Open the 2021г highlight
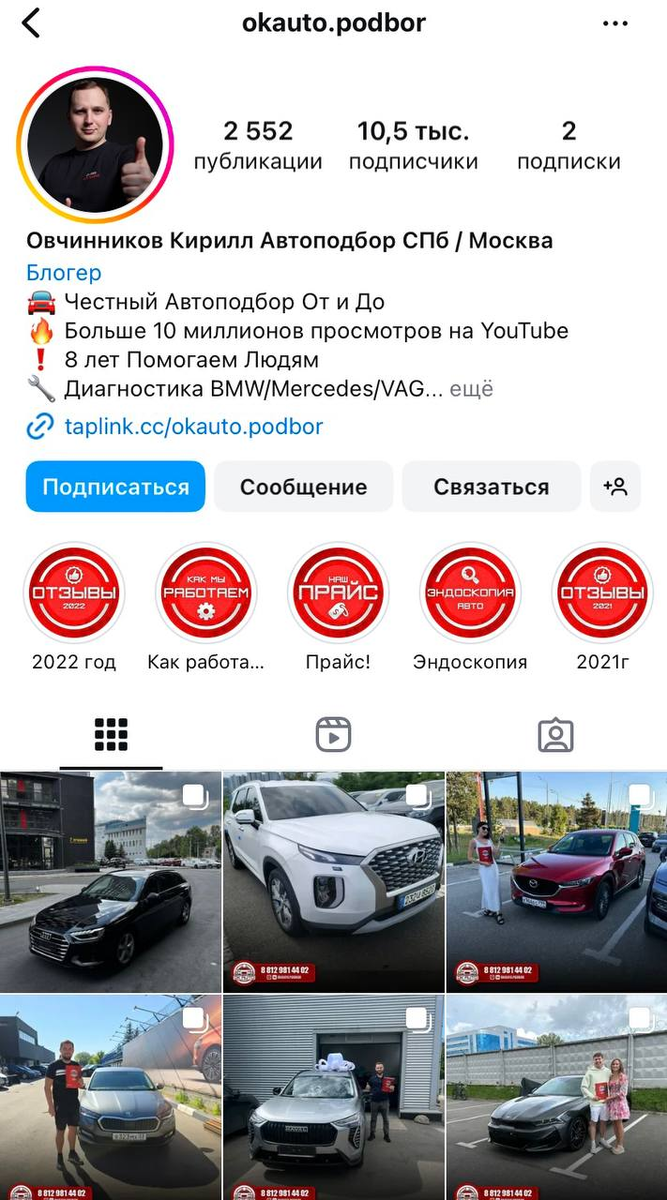 point(602,593)
